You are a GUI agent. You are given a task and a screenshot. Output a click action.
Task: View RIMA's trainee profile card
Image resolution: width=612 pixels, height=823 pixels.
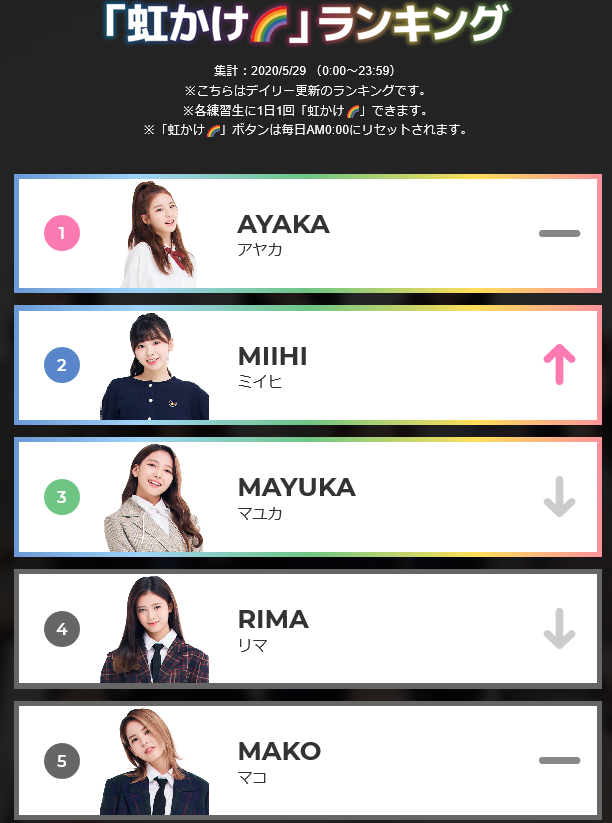point(306,629)
